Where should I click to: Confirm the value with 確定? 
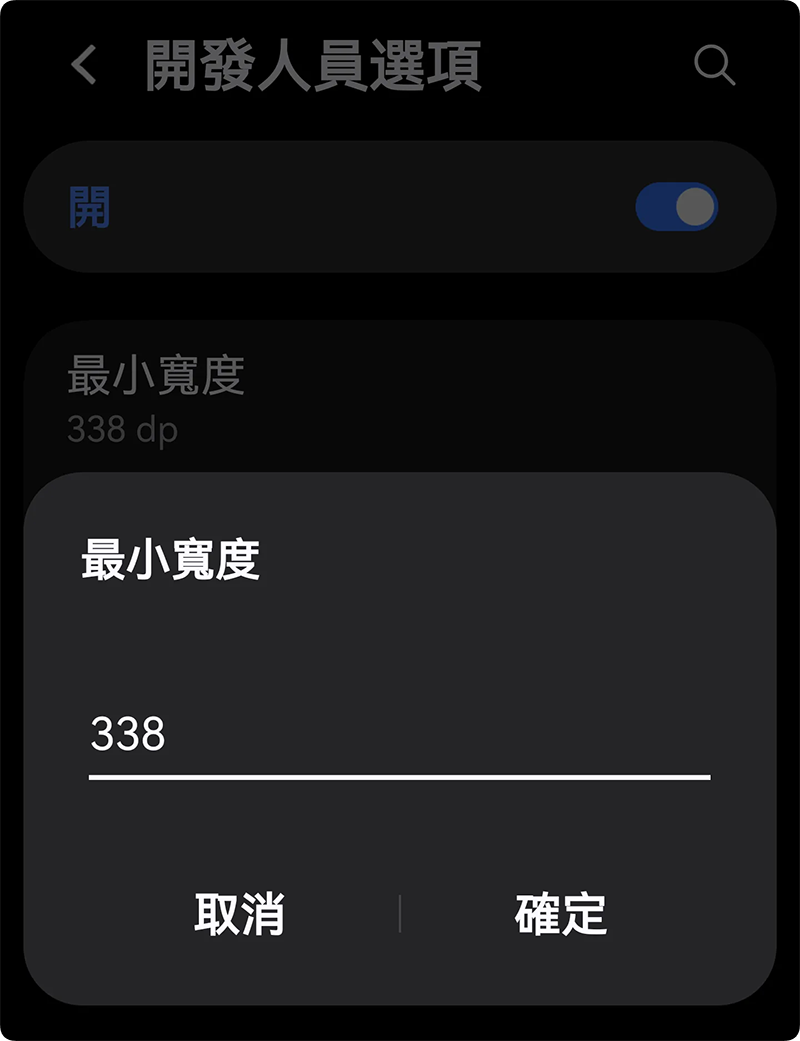click(560, 913)
